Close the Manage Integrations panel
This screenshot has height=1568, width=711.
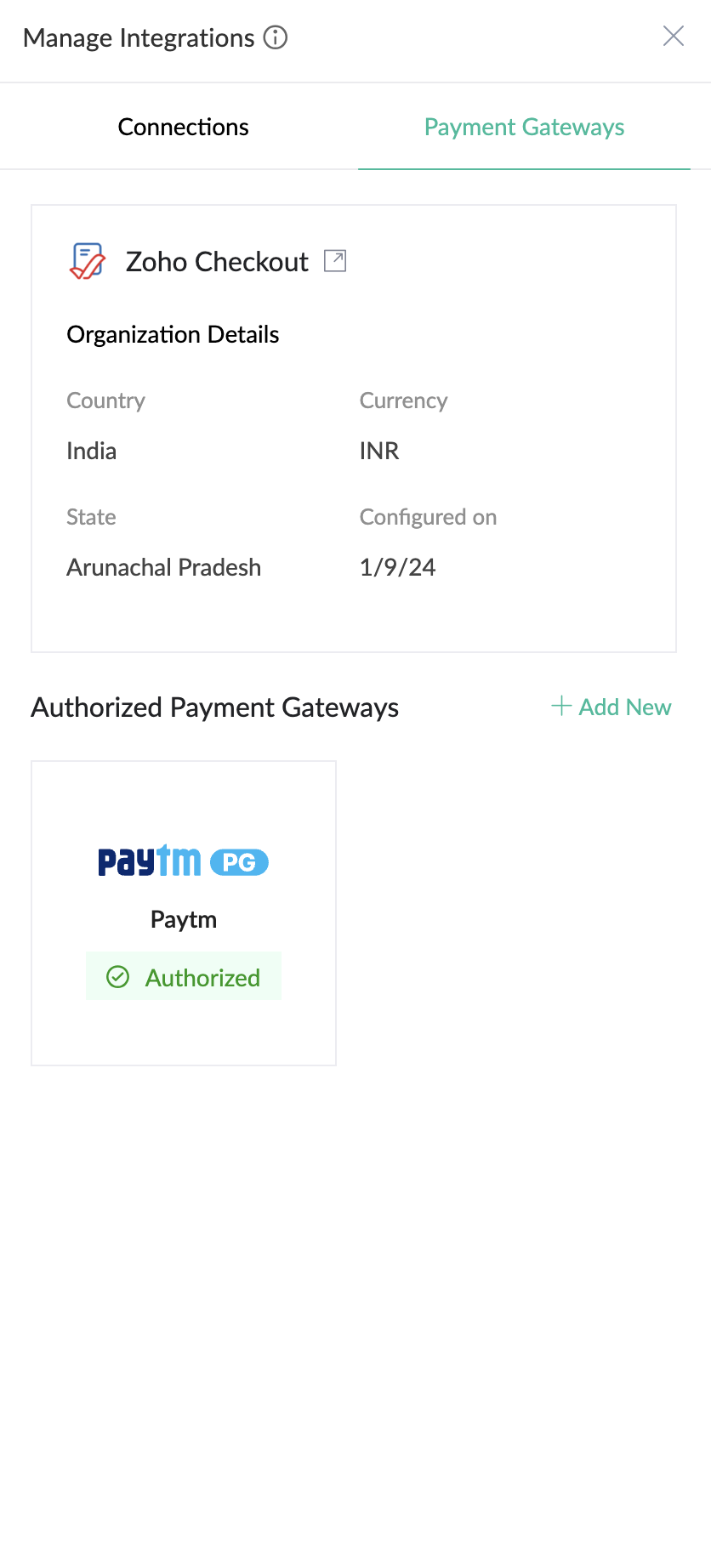pos(673,36)
